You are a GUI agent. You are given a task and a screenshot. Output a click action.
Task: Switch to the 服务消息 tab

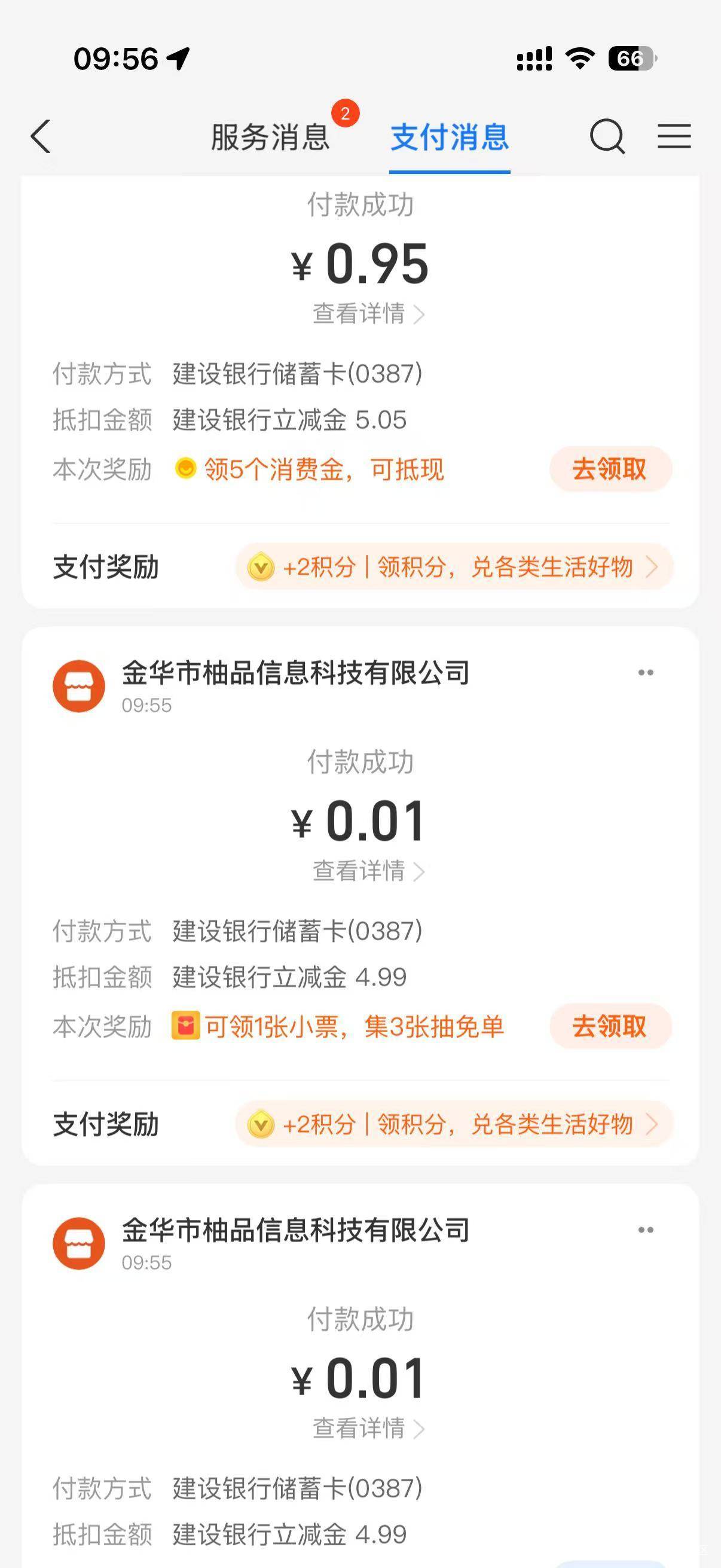pos(270,137)
